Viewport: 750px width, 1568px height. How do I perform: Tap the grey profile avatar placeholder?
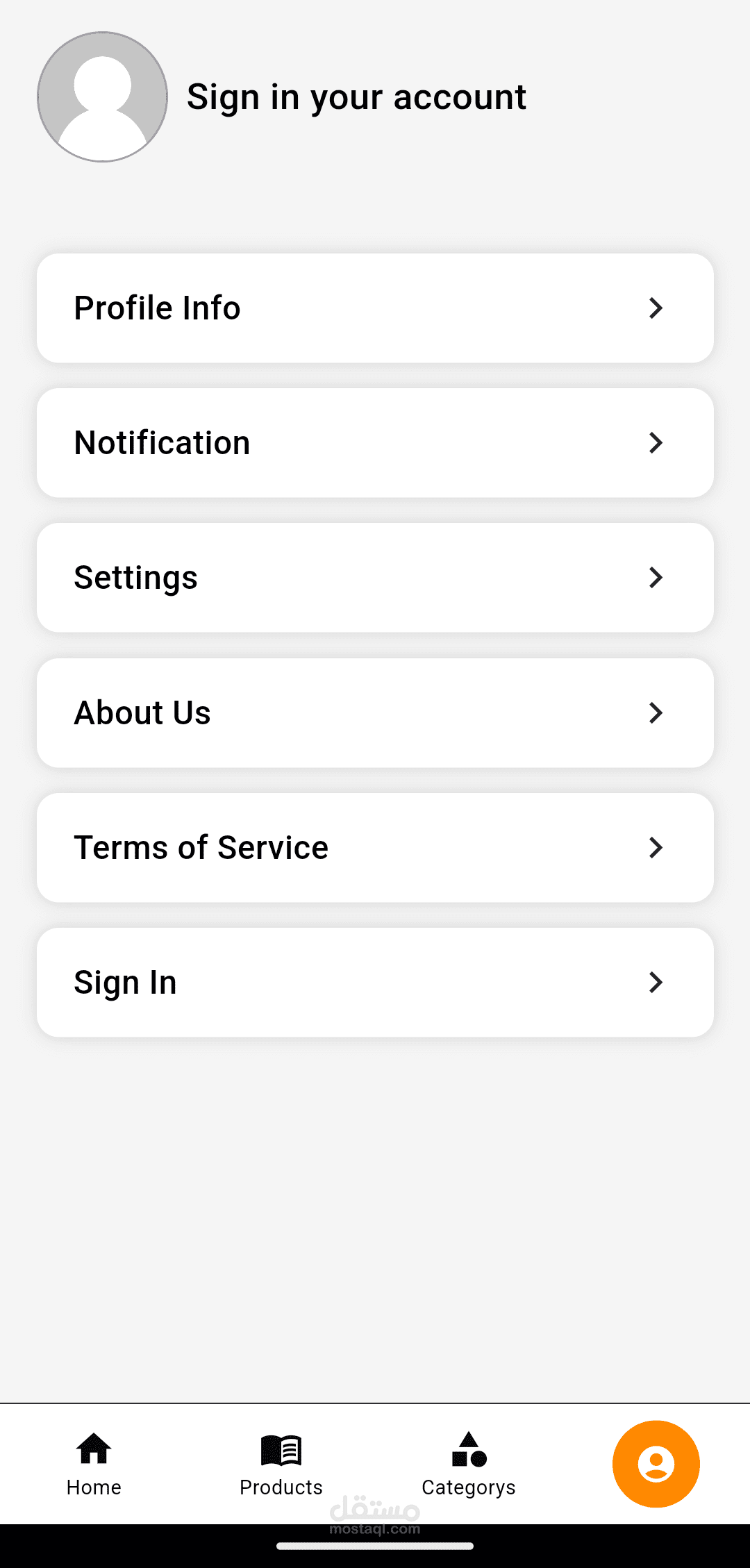102,97
